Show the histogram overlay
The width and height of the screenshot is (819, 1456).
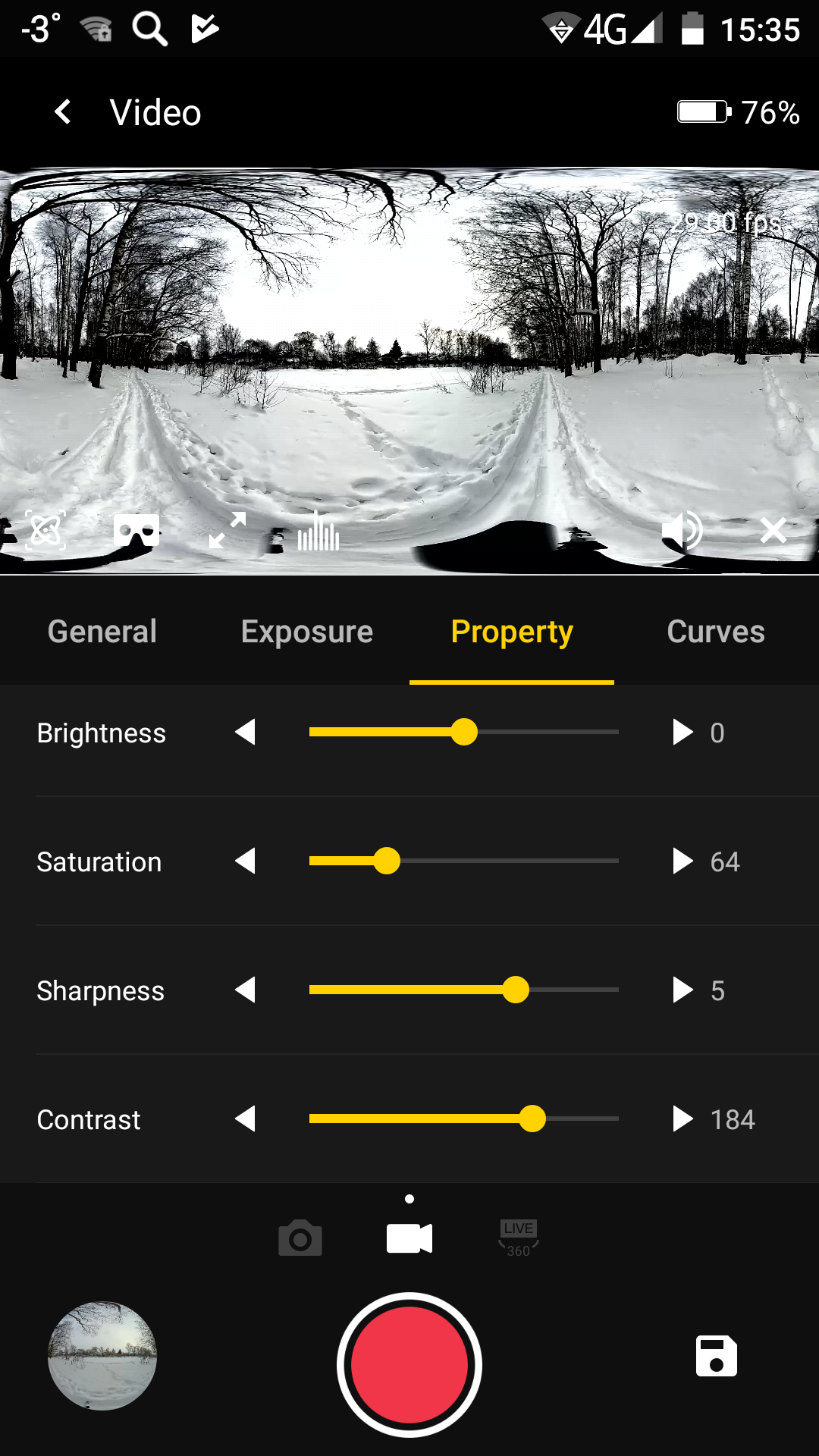[318, 530]
